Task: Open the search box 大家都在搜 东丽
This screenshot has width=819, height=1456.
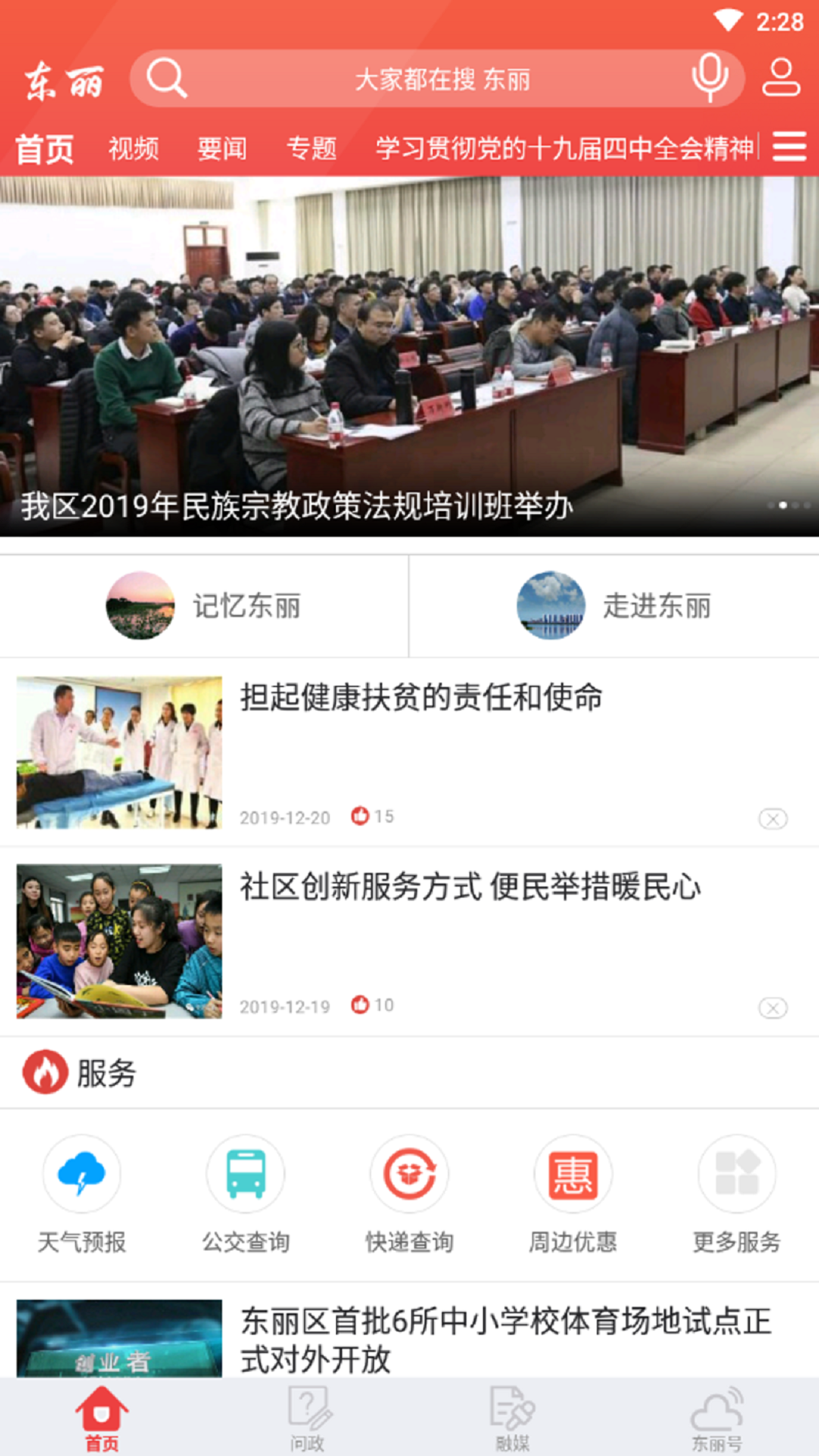Action: click(441, 79)
